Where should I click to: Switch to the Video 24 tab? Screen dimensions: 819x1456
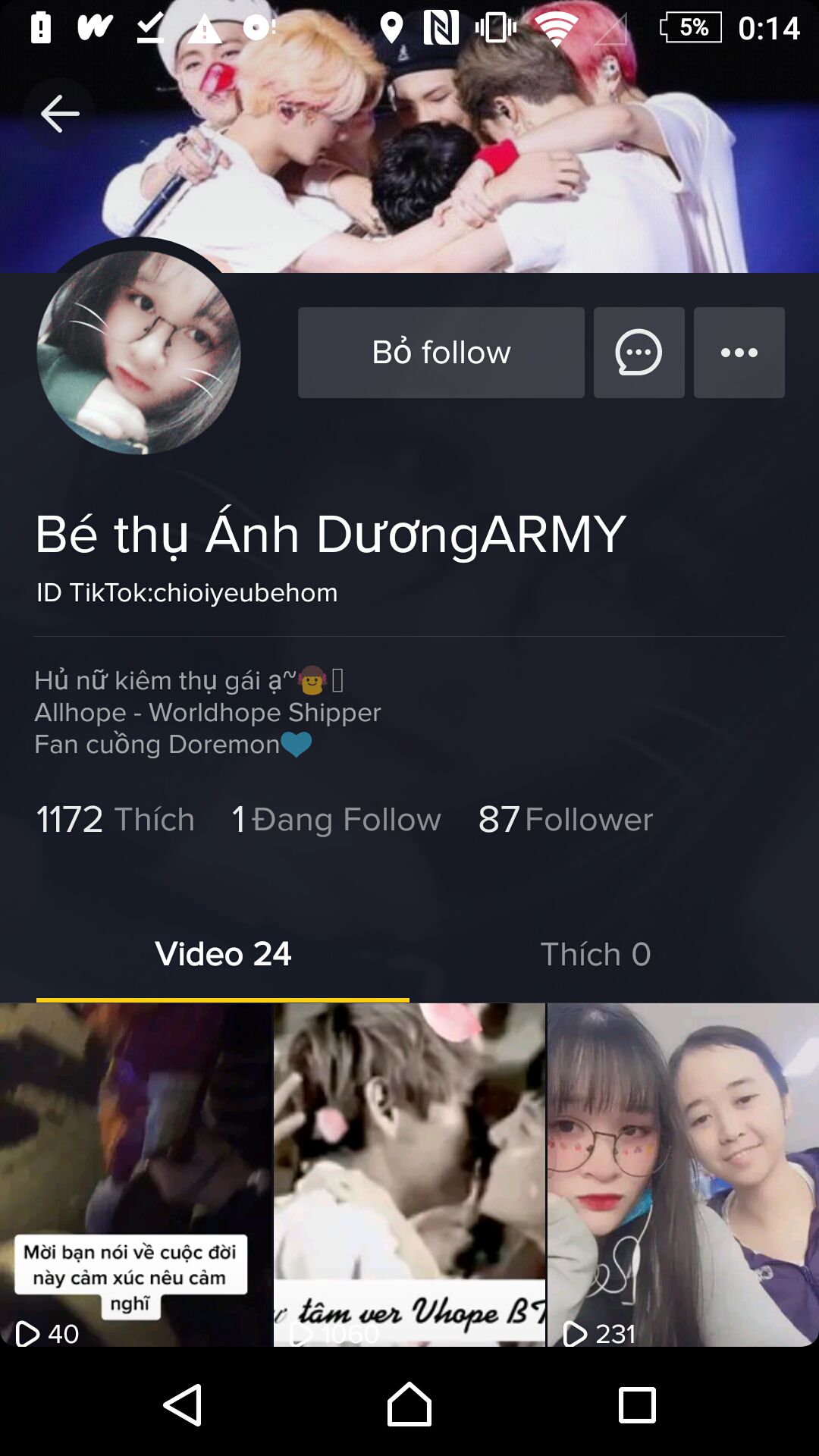click(223, 955)
